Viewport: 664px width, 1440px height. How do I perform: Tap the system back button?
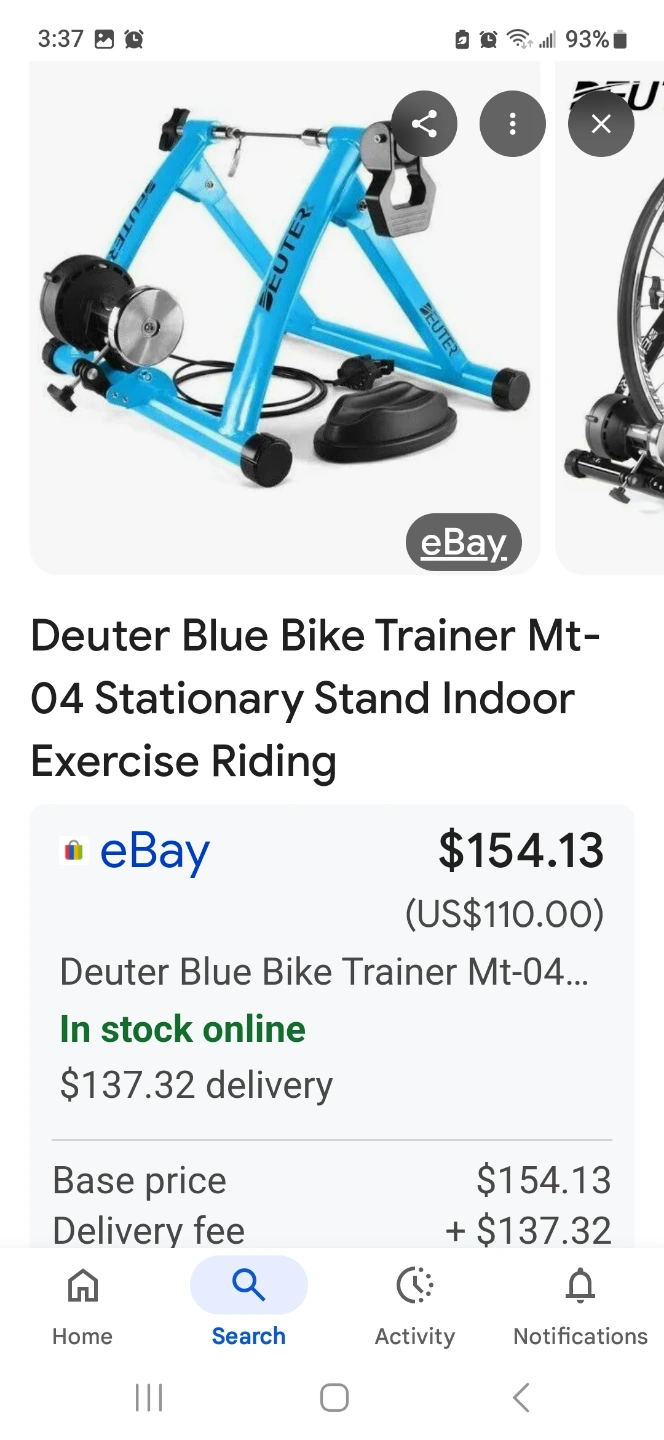pos(520,1397)
